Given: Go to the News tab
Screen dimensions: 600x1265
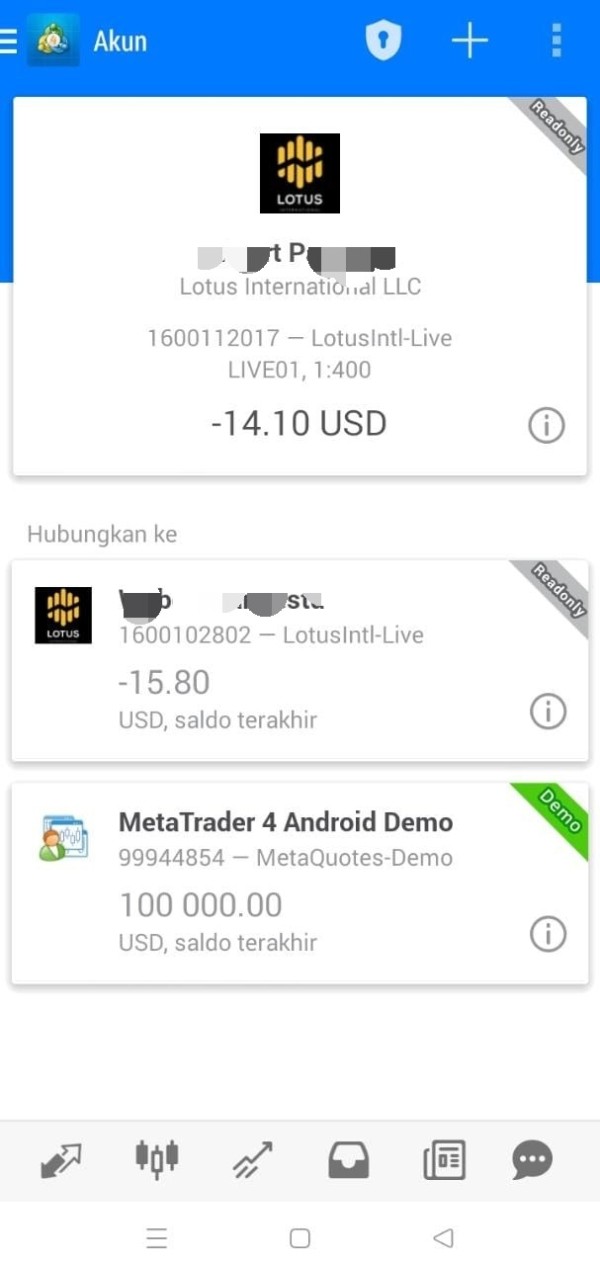Looking at the screenshot, I should tap(444, 1160).
